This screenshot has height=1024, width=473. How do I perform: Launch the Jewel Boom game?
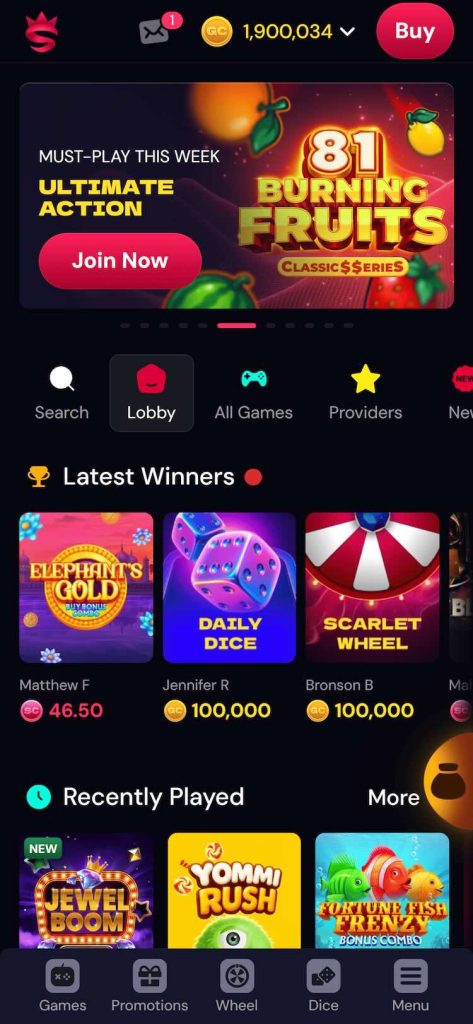coord(86,891)
